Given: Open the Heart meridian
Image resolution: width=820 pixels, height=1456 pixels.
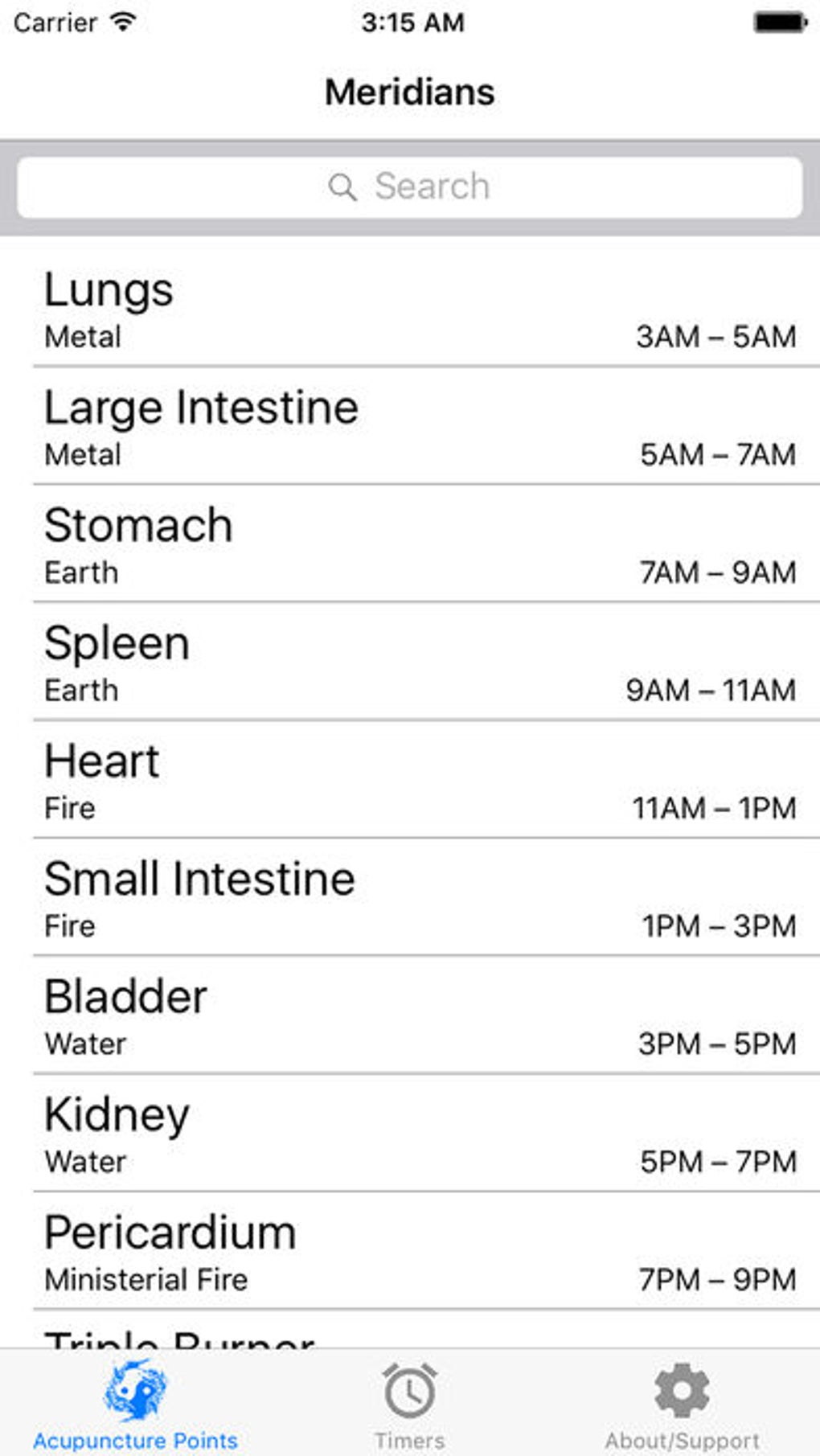Looking at the screenshot, I should 410,781.
